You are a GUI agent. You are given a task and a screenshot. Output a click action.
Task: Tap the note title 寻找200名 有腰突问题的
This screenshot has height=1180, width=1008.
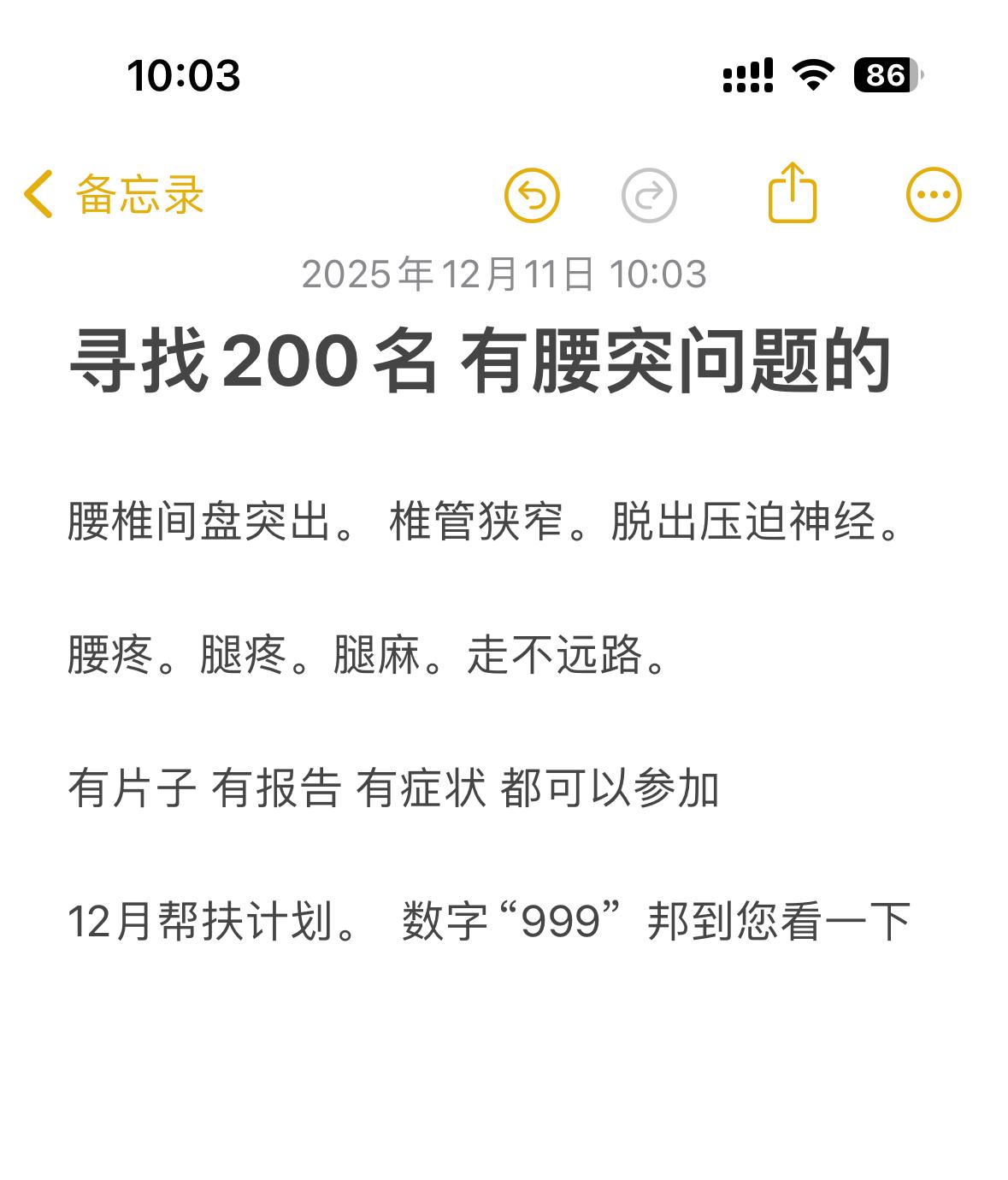479,363
